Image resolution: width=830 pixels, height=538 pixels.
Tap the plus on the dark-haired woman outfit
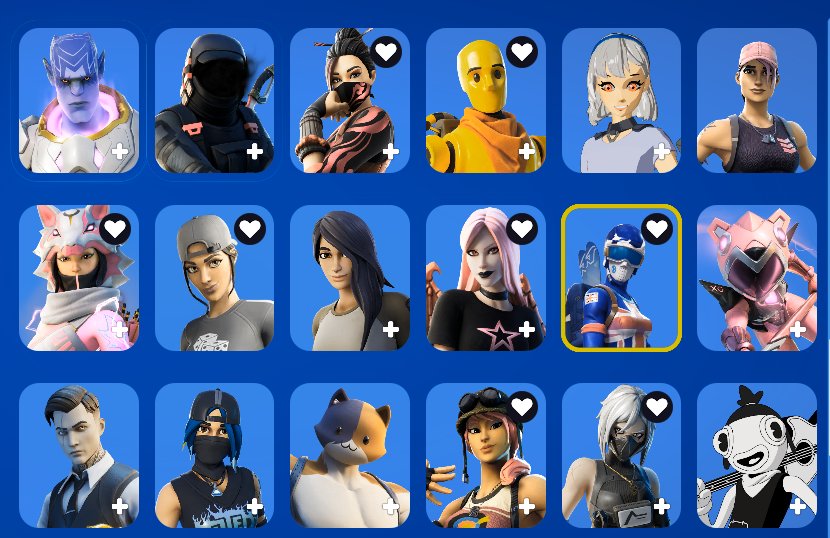click(391, 329)
